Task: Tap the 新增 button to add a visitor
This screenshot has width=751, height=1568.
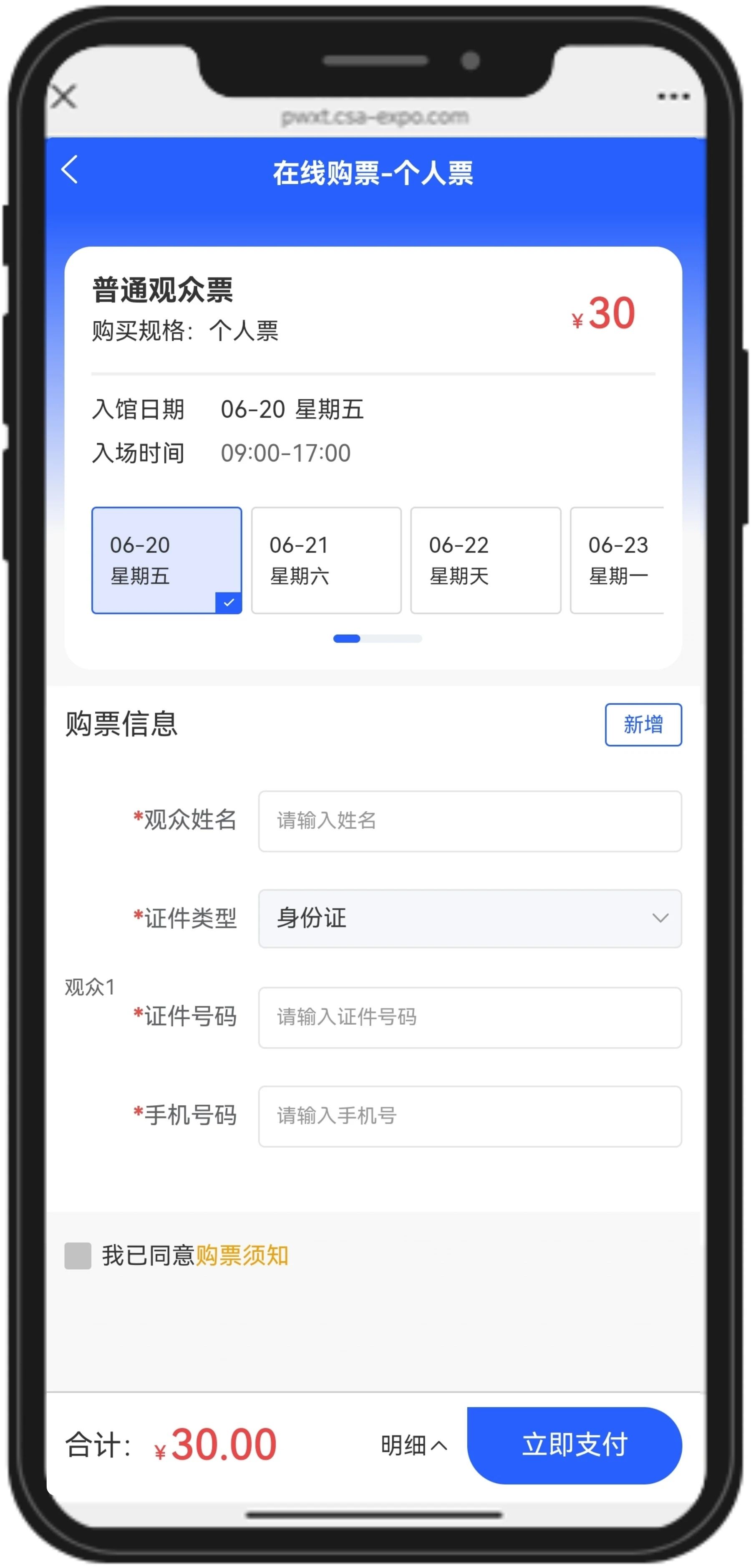Action: tap(643, 724)
